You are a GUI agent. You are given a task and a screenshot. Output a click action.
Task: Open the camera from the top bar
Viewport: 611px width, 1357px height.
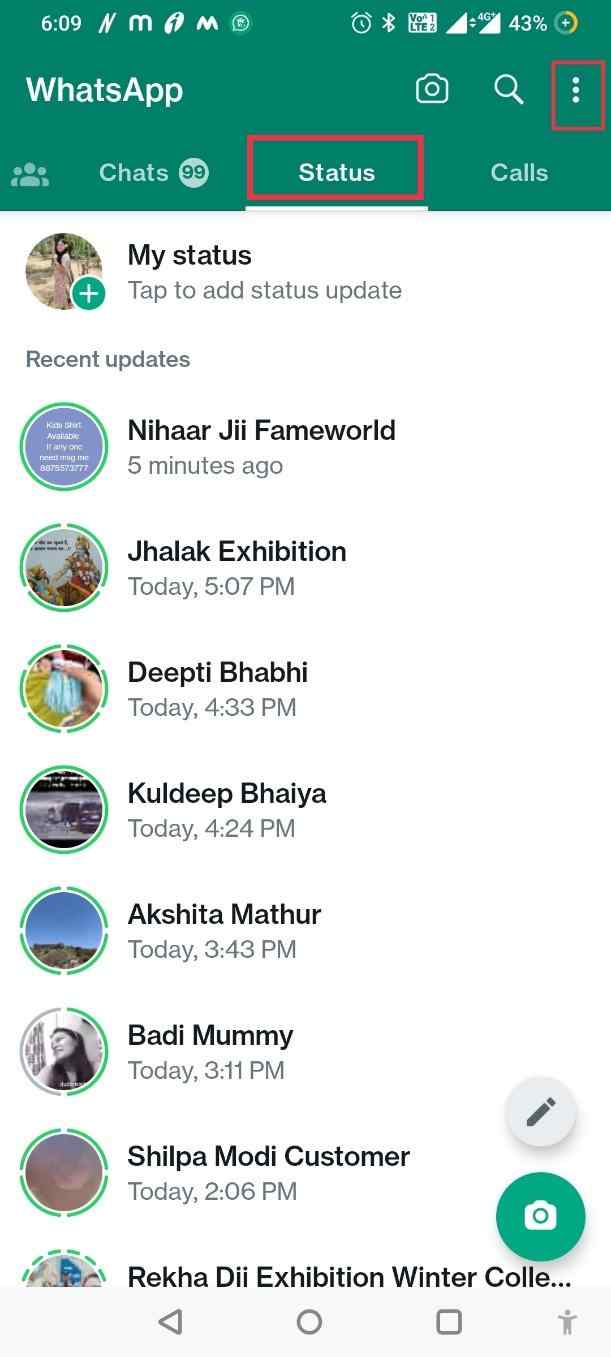(432, 90)
